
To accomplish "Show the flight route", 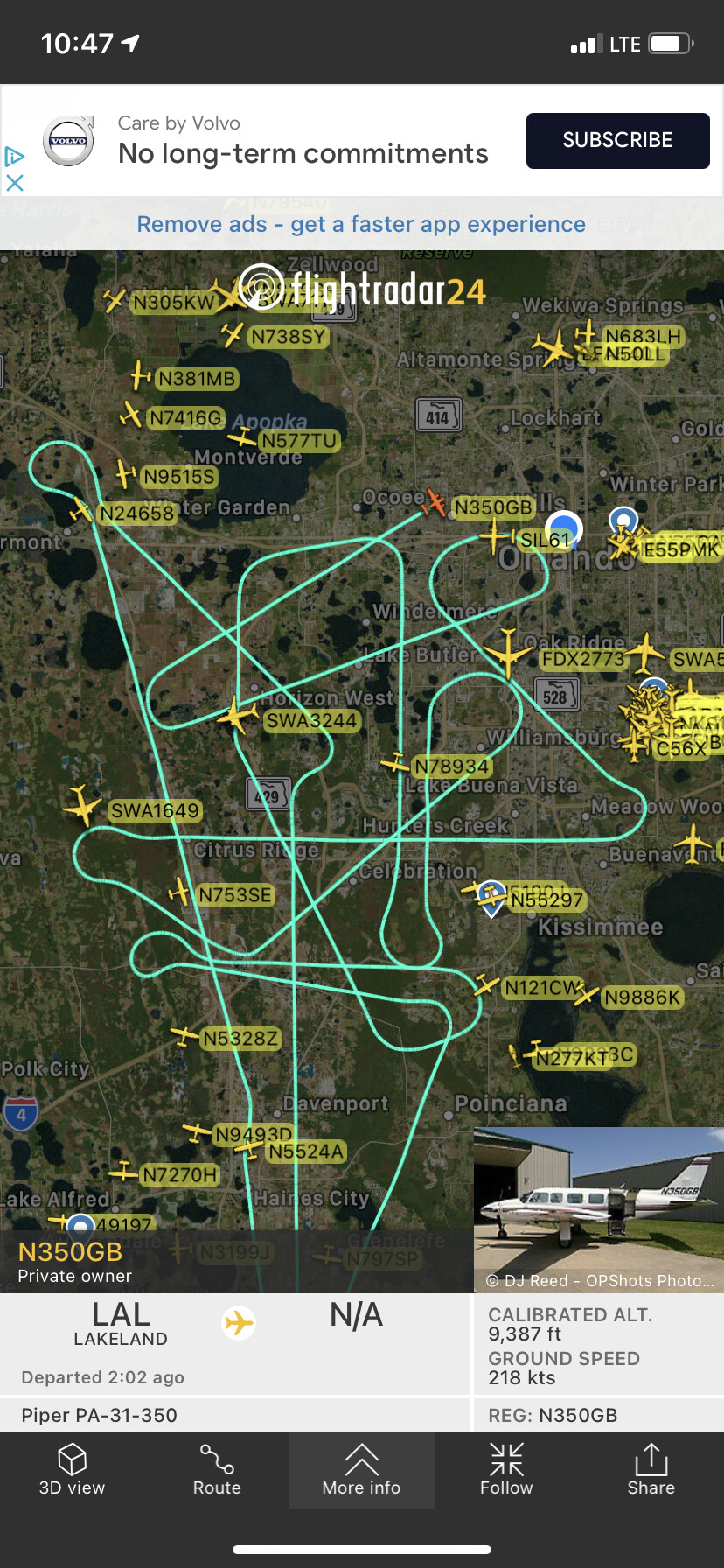I will [217, 1471].
